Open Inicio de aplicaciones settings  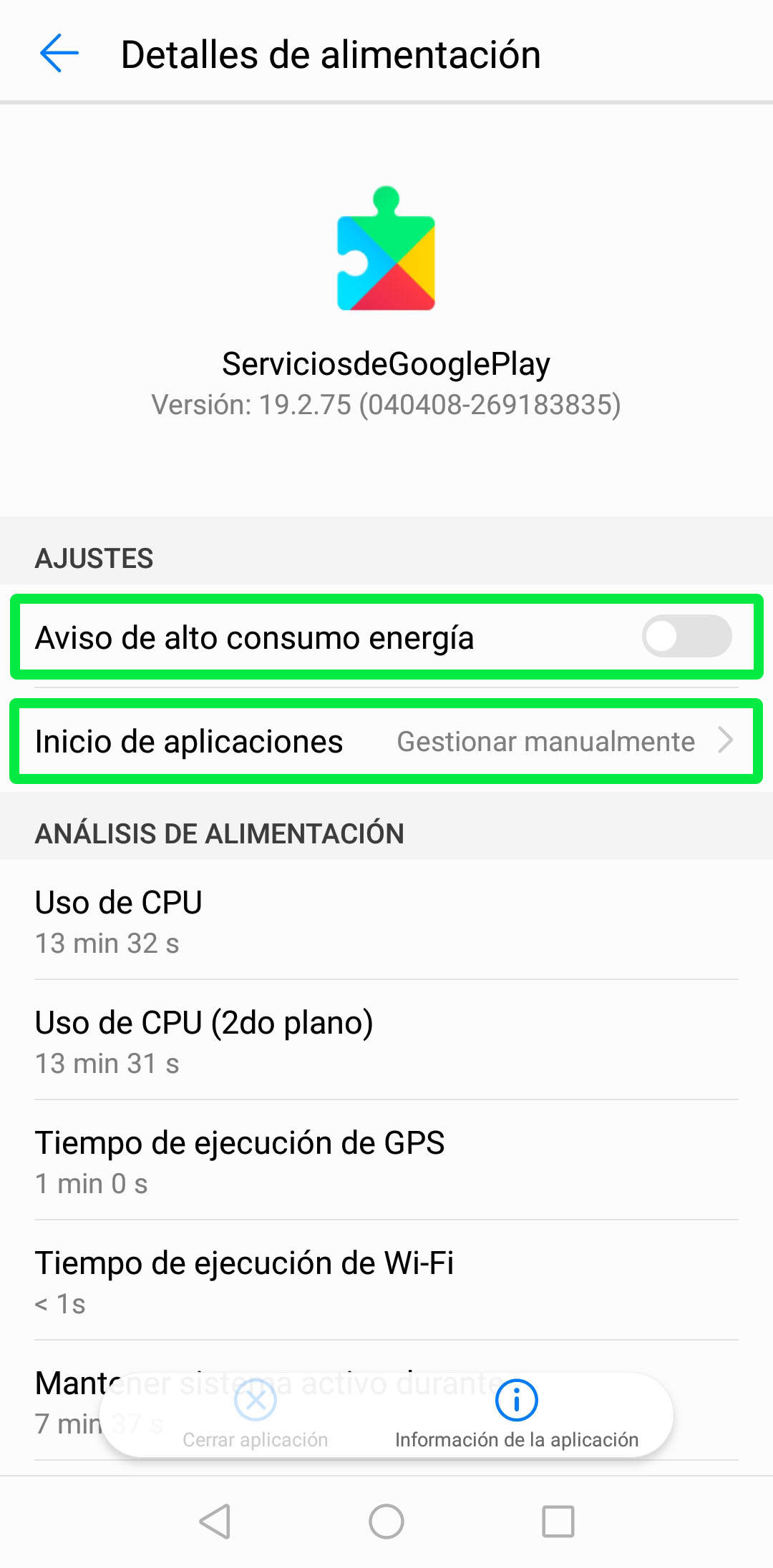point(386,741)
